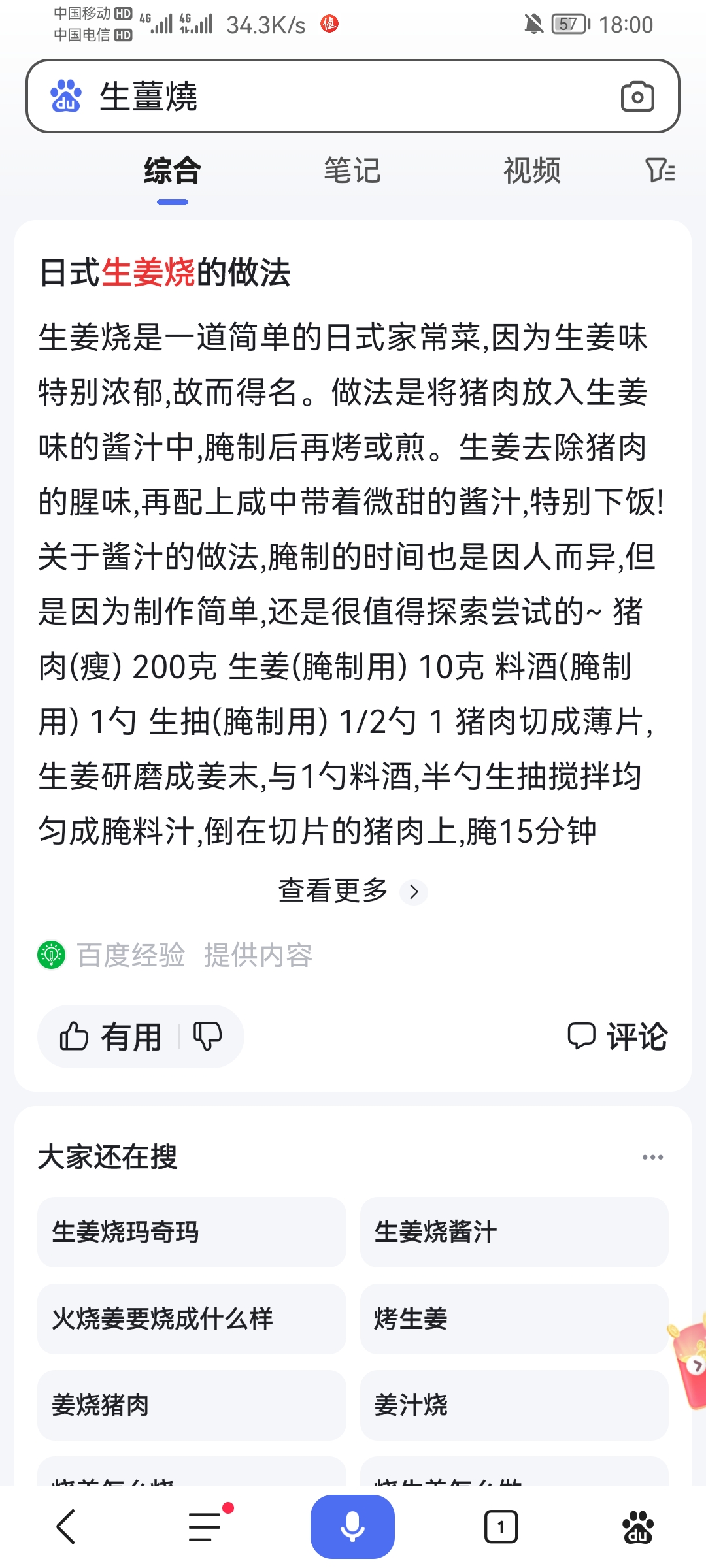
Task: Open the tab switcher showing 1
Action: pos(501,1527)
